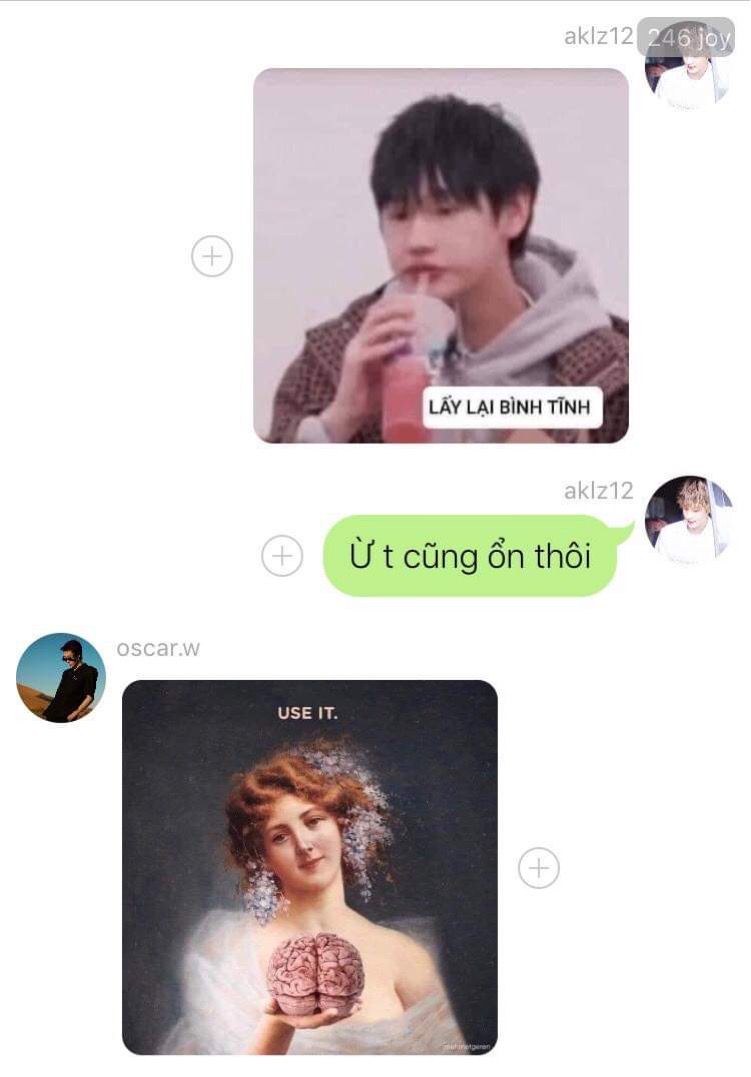Open the "LẤY LẠI BÌNH TĨNH" image message
This screenshot has width=751, height=1077.
pos(441,255)
